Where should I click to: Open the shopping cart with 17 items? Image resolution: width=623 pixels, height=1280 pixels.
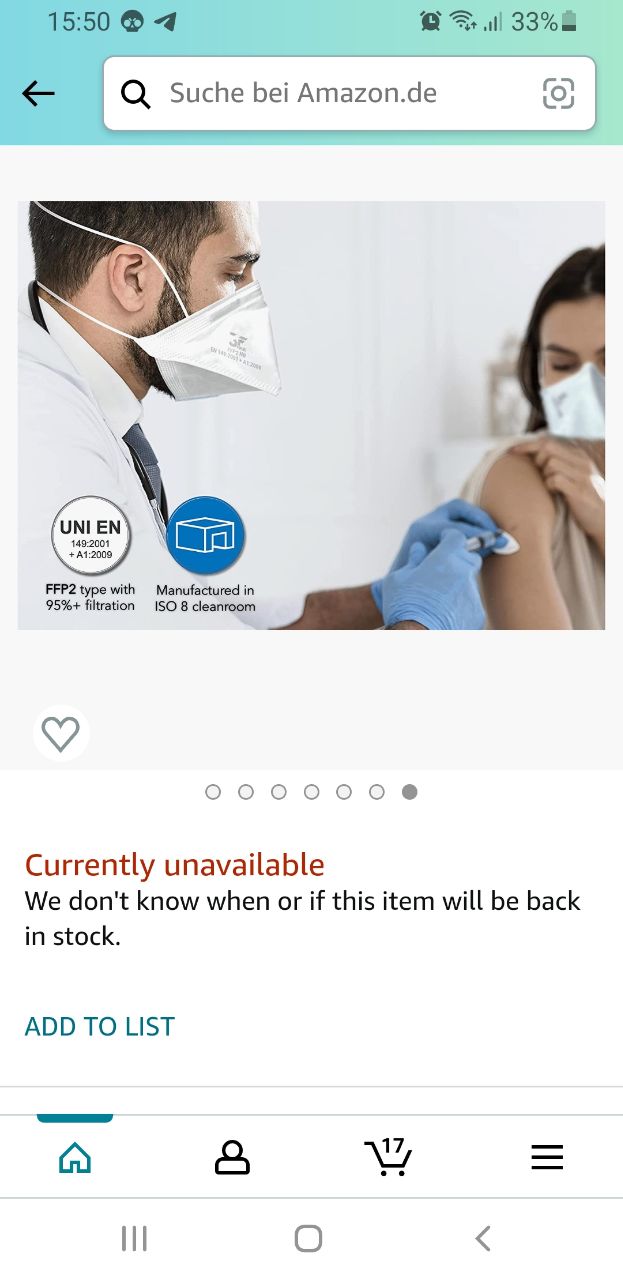(388, 1157)
